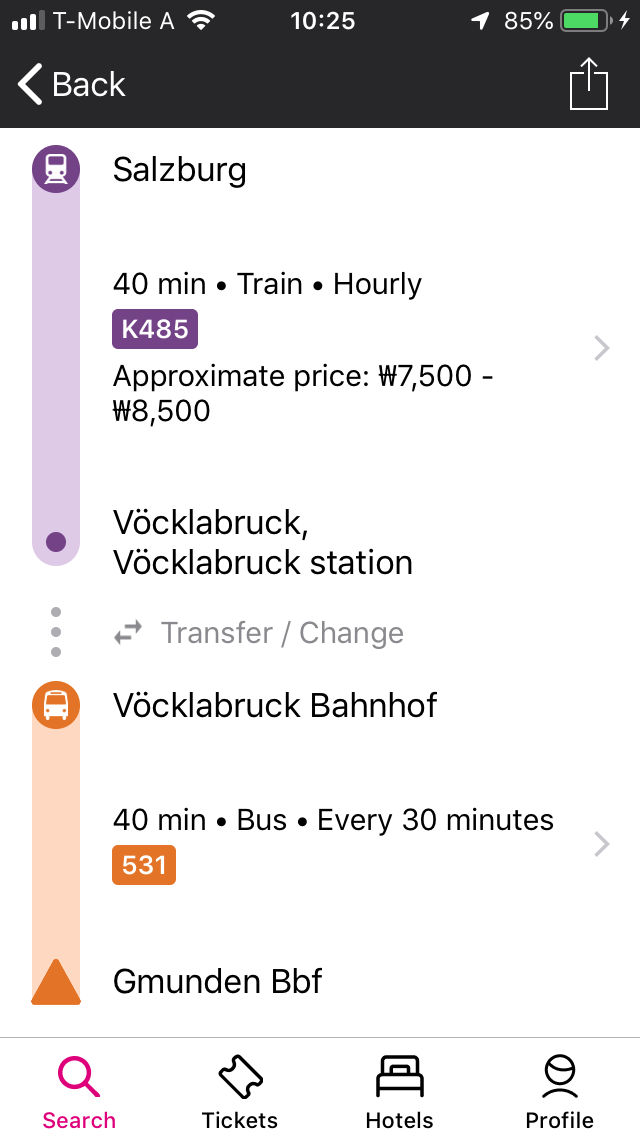Viewport: 640px width, 1136px height.
Task: Open the Hotels tab
Action: [400, 1092]
